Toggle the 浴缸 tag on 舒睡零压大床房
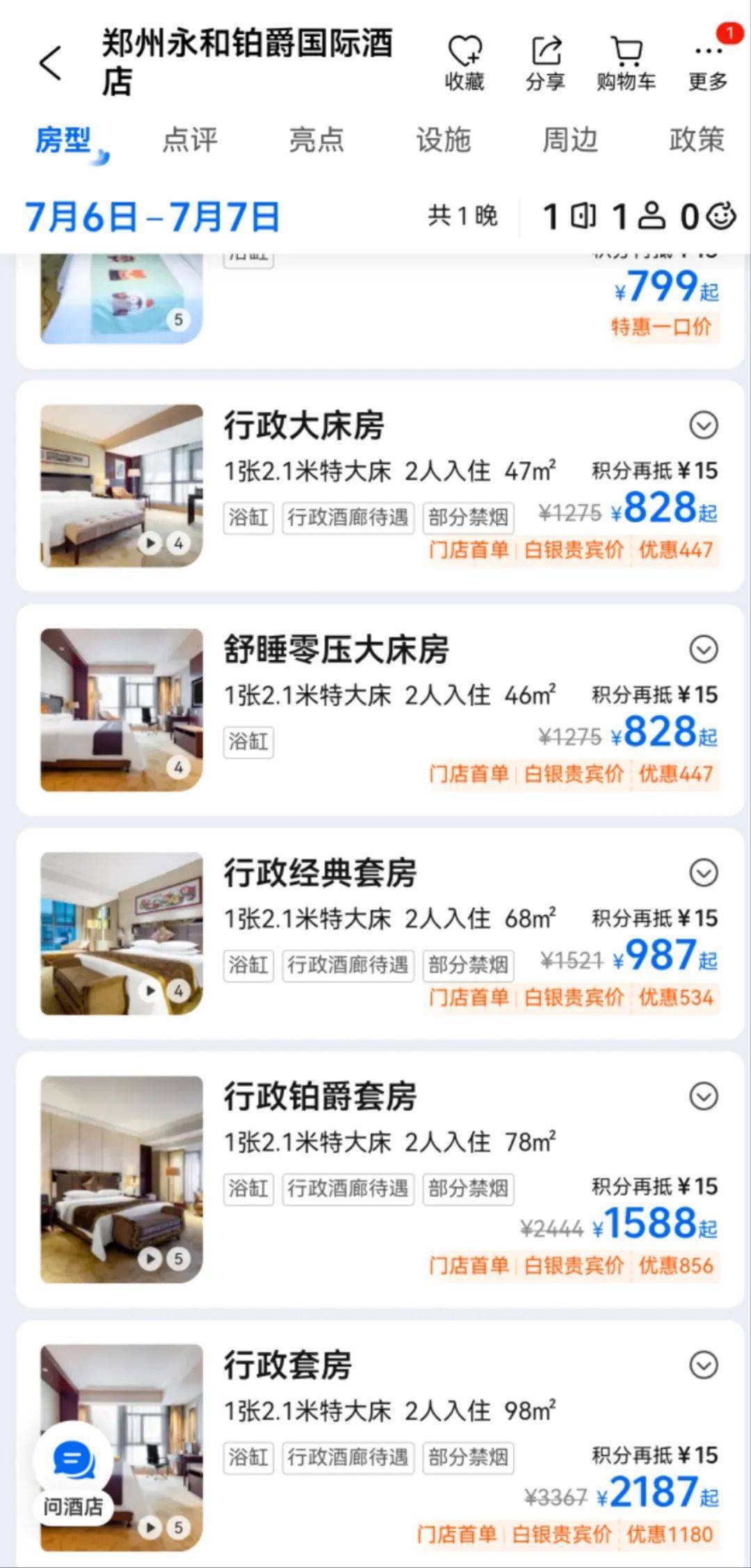The image size is (751, 1568). pyautogui.click(x=248, y=742)
